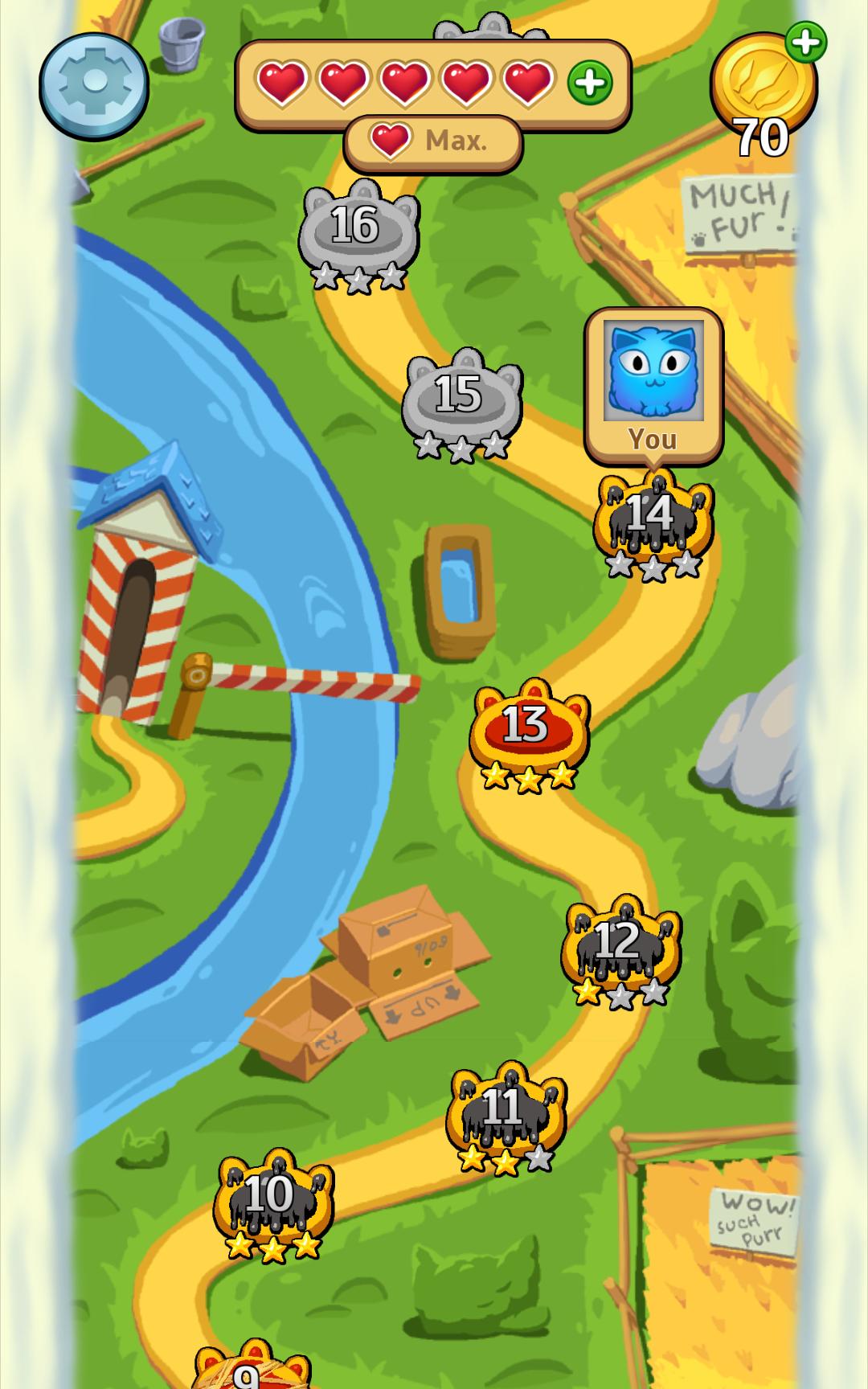Viewport: 868px width, 1389px height.
Task: Tap the blue cat "You" avatar
Action: click(x=653, y=371)
